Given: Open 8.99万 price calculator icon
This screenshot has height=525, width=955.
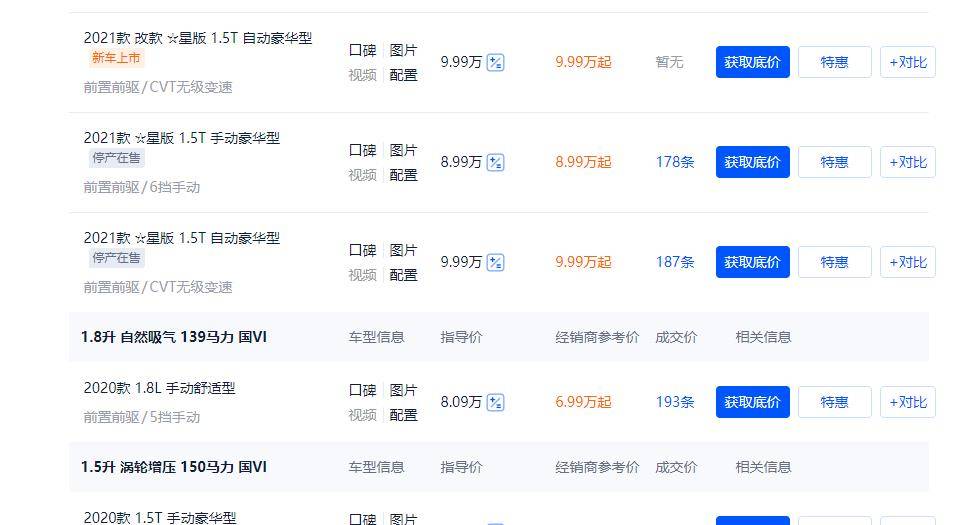Looking at the screenshot, I should tap(495, 163).
